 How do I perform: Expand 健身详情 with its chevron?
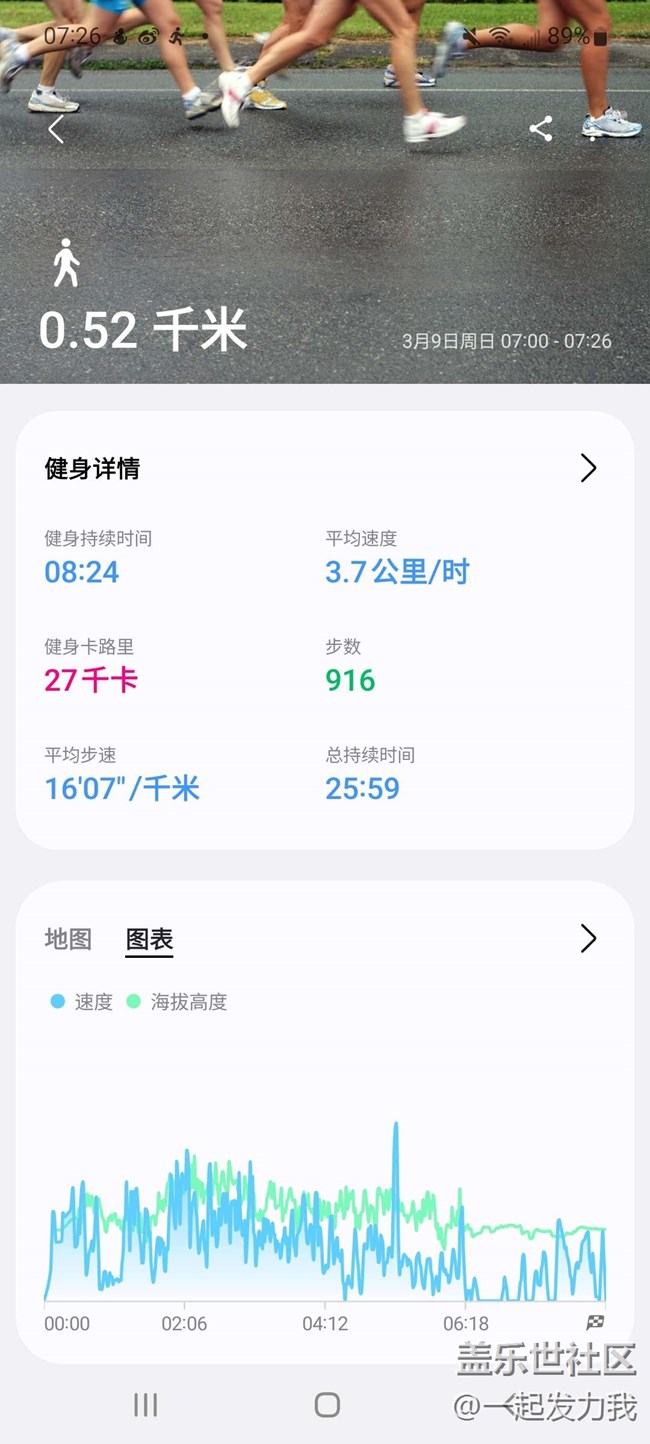[x=588, y=468]
